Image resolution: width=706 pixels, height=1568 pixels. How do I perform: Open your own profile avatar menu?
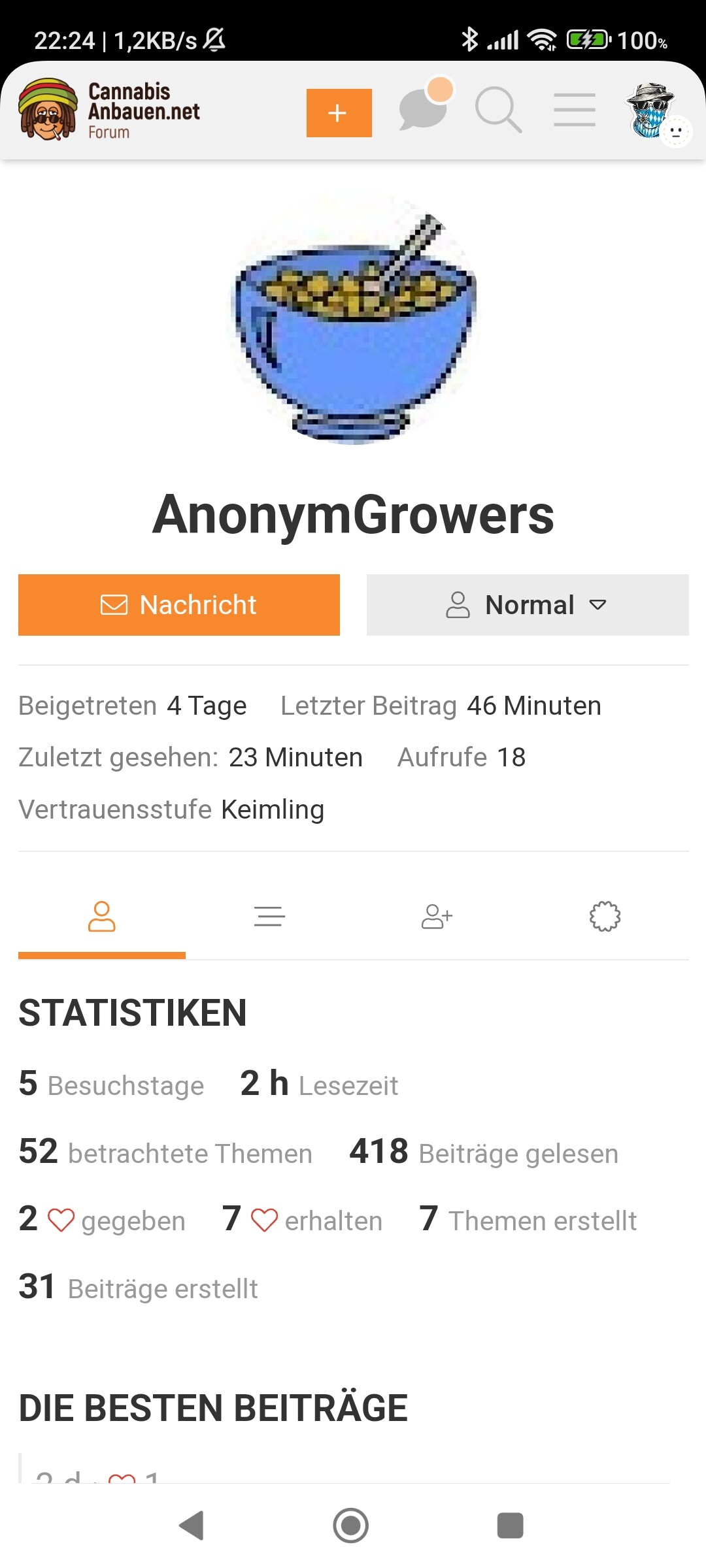coord(650,111)
